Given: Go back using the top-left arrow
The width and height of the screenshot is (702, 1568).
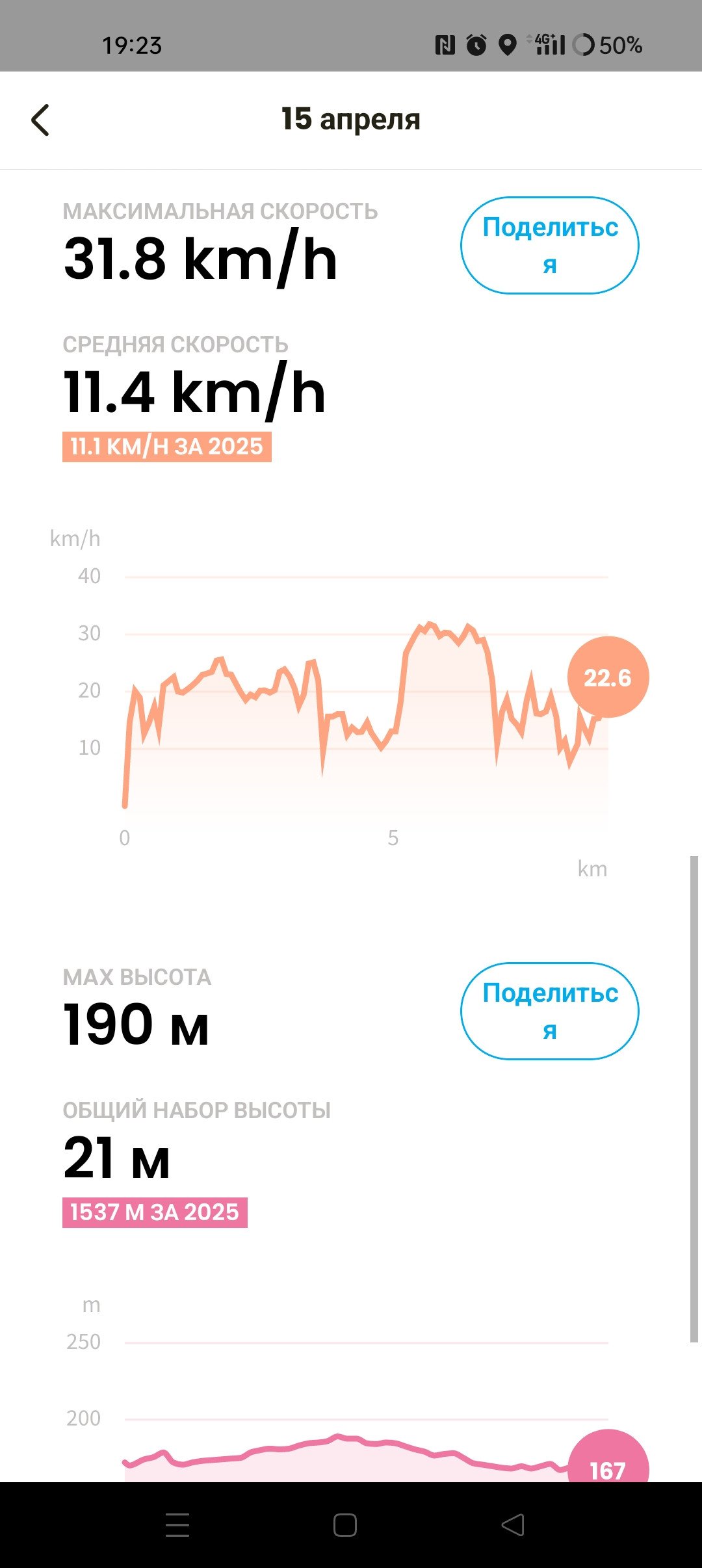Looking at the screenshot, I should point(40,120).
